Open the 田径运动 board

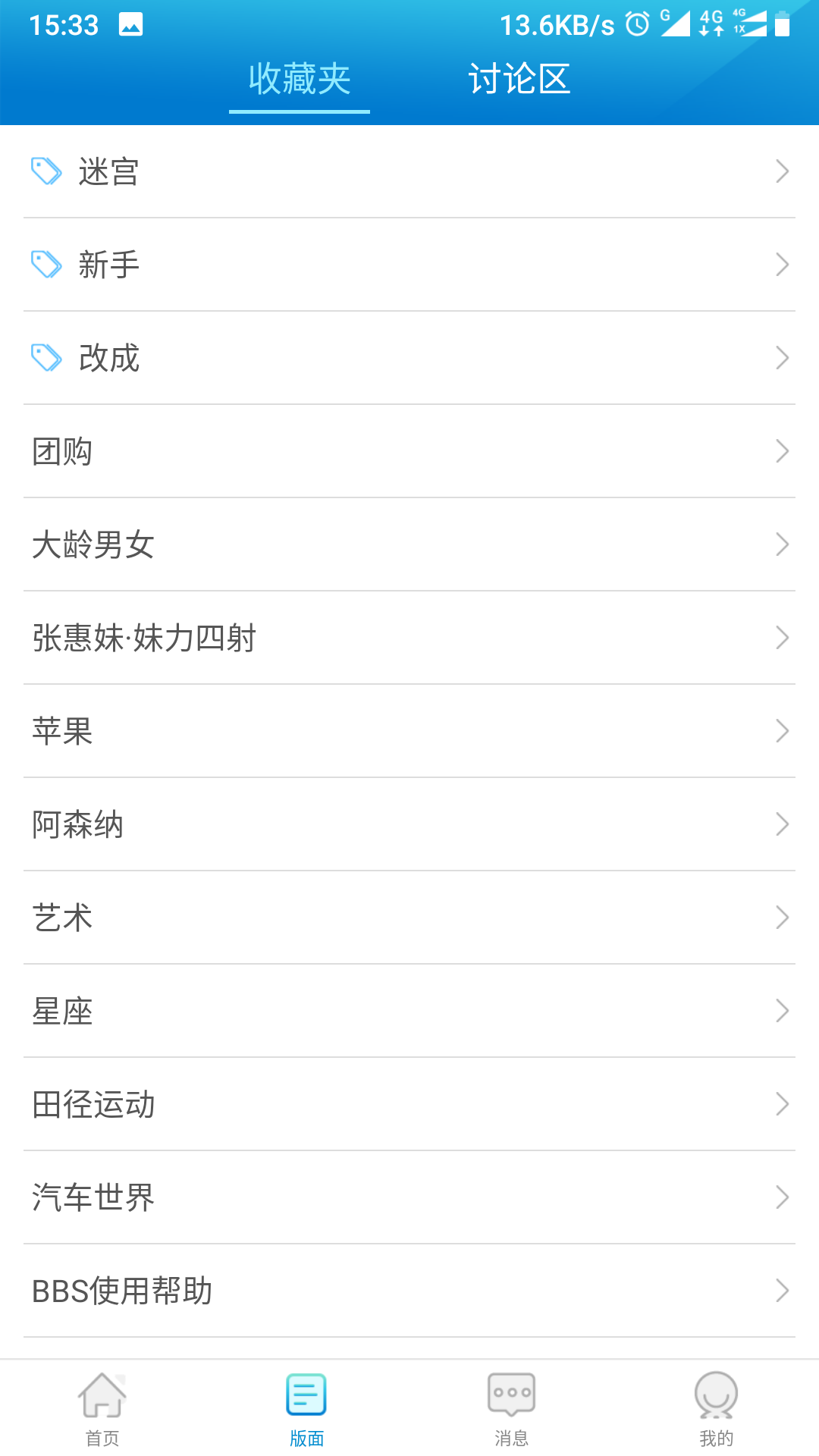click(x=409, y=1104)
